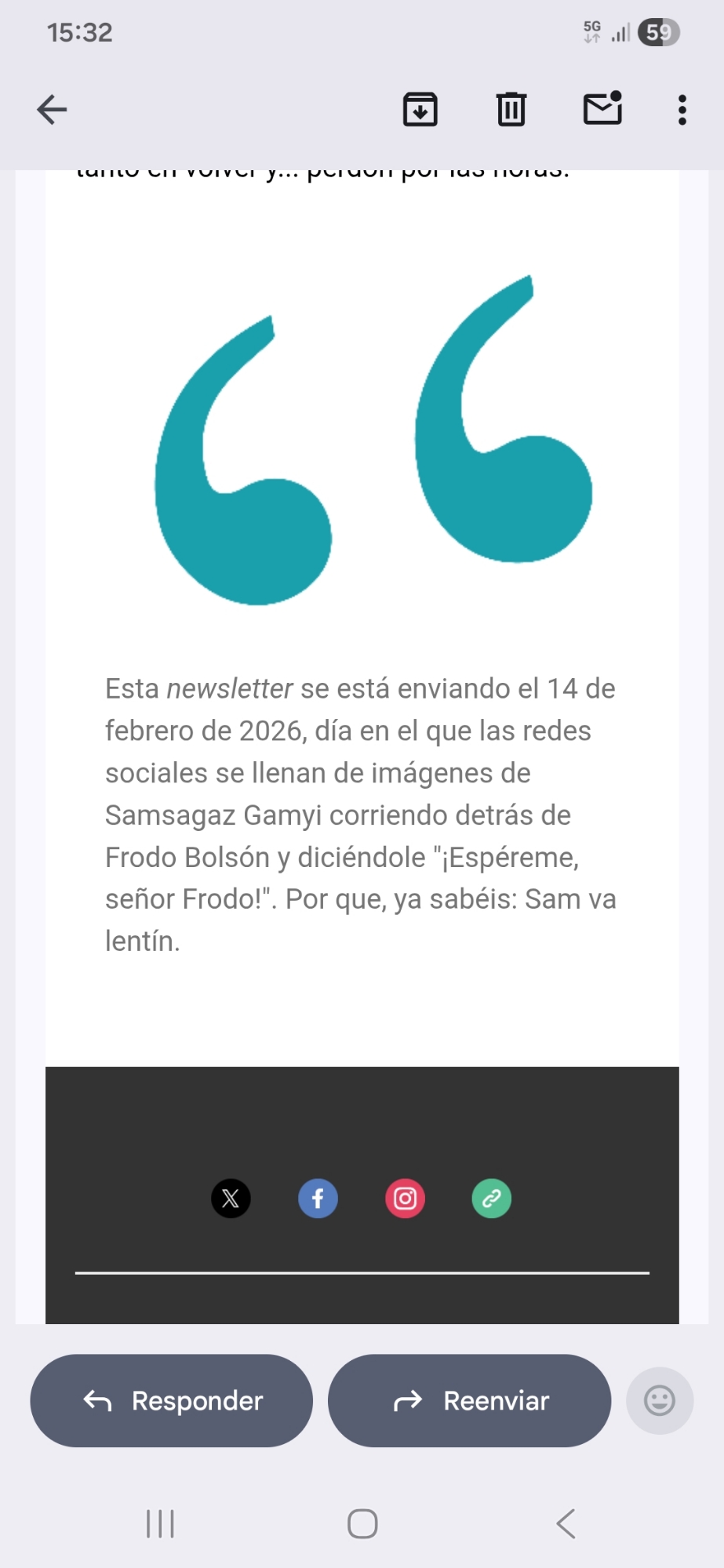The width and height of the screenshot is (724, 1568).
Task: Open the green website link icon
Action: [x=492, y=1198]
